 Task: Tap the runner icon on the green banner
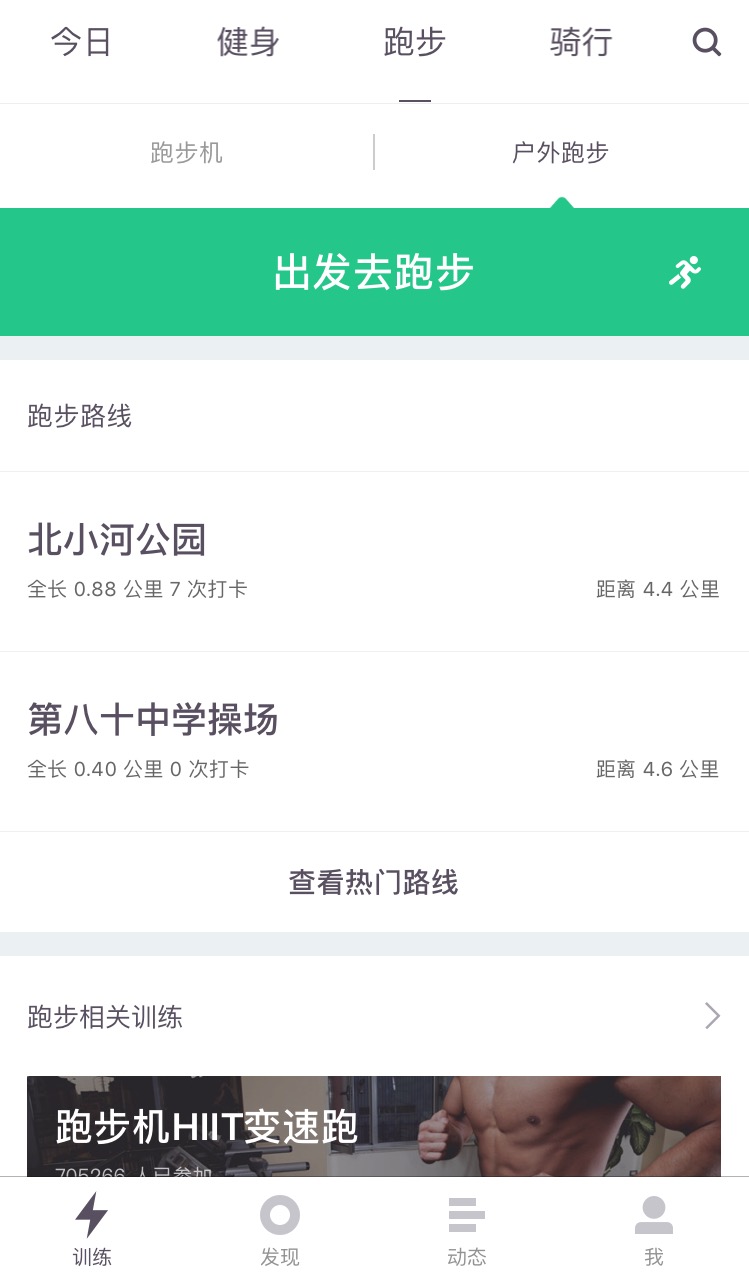pos(684,271)
